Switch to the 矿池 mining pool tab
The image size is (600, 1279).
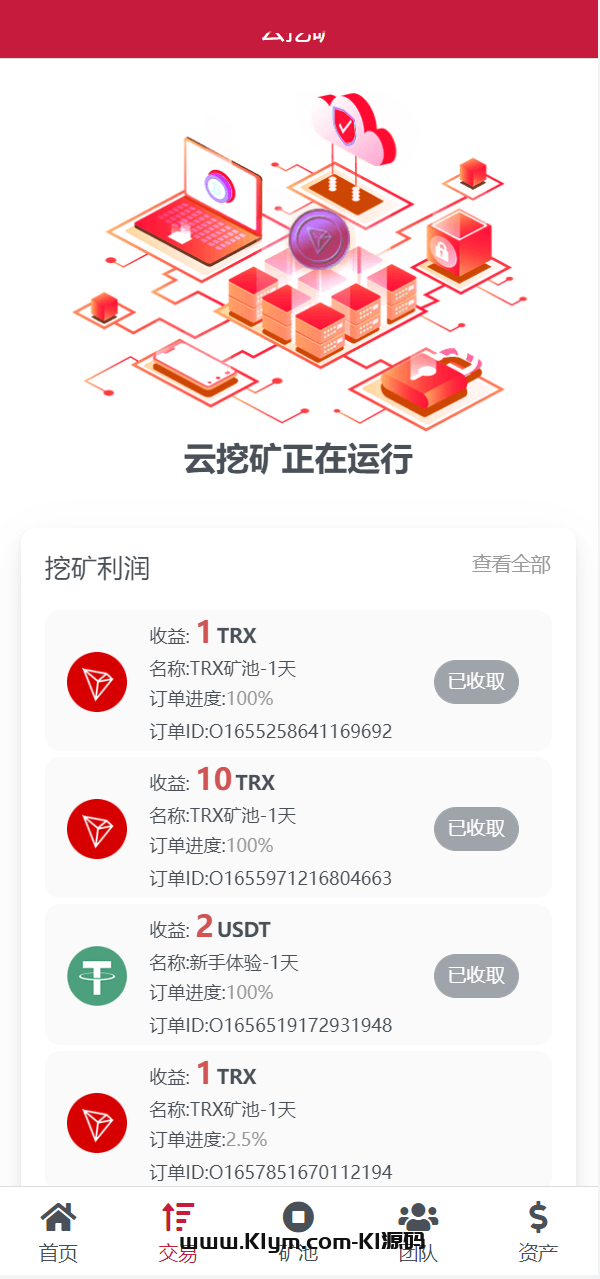pyautogui.click(x=298, y=1233)
